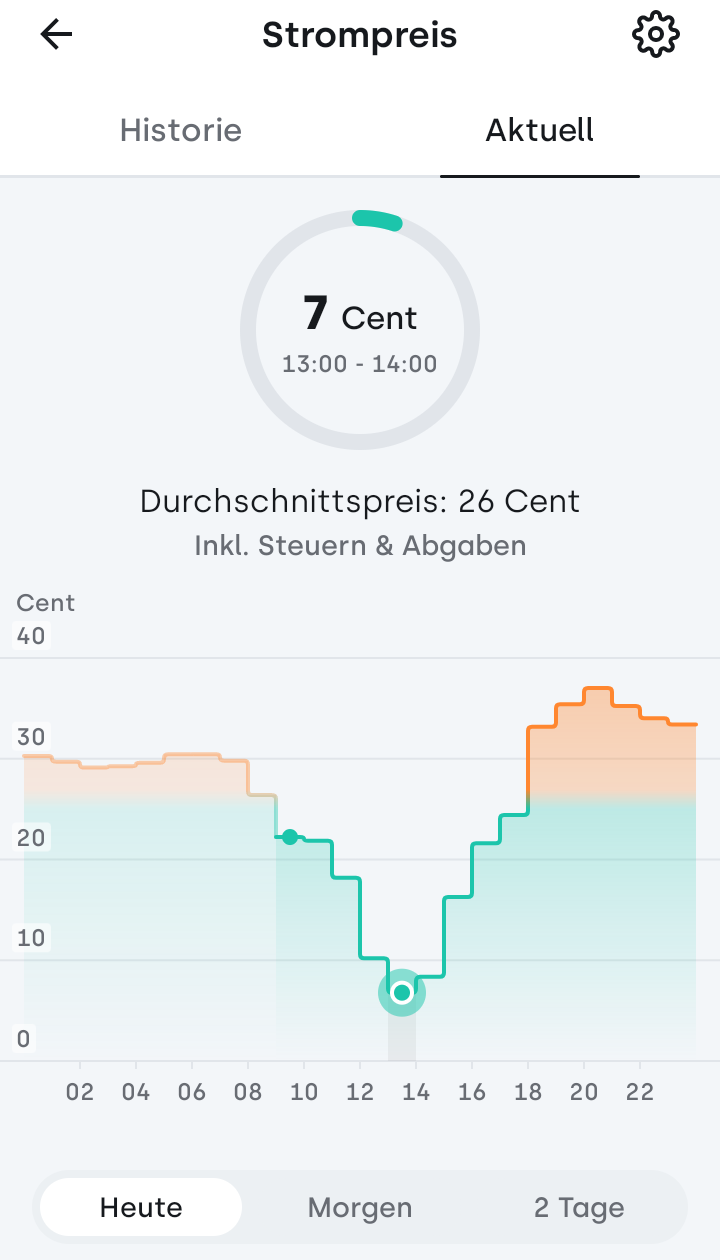Select the Aktuell tab
Screen dimensions: 720x1260
tap(540, 130)
